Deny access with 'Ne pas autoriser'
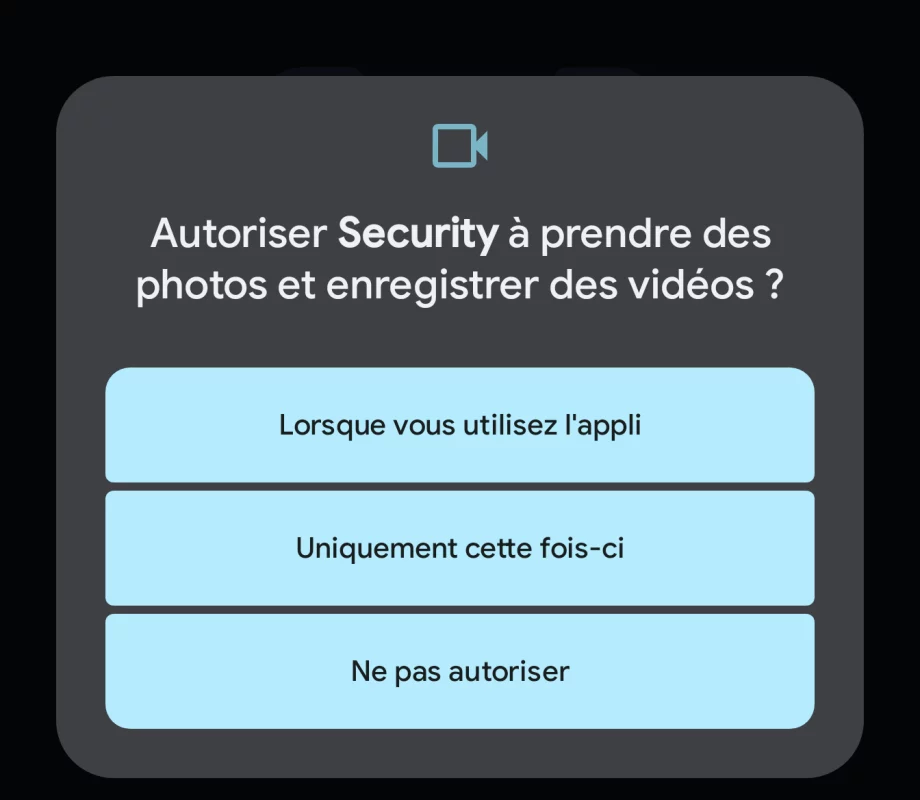Viewport: 920px width, 800px height. click(x=459, y=671)
